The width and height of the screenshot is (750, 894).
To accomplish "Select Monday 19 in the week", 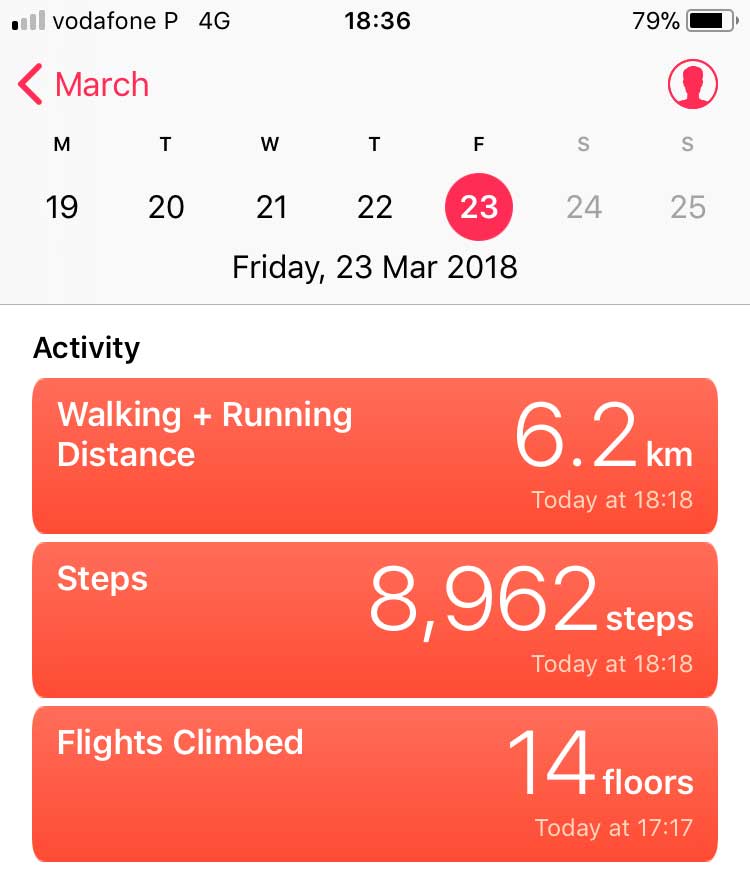I will 62,207.
